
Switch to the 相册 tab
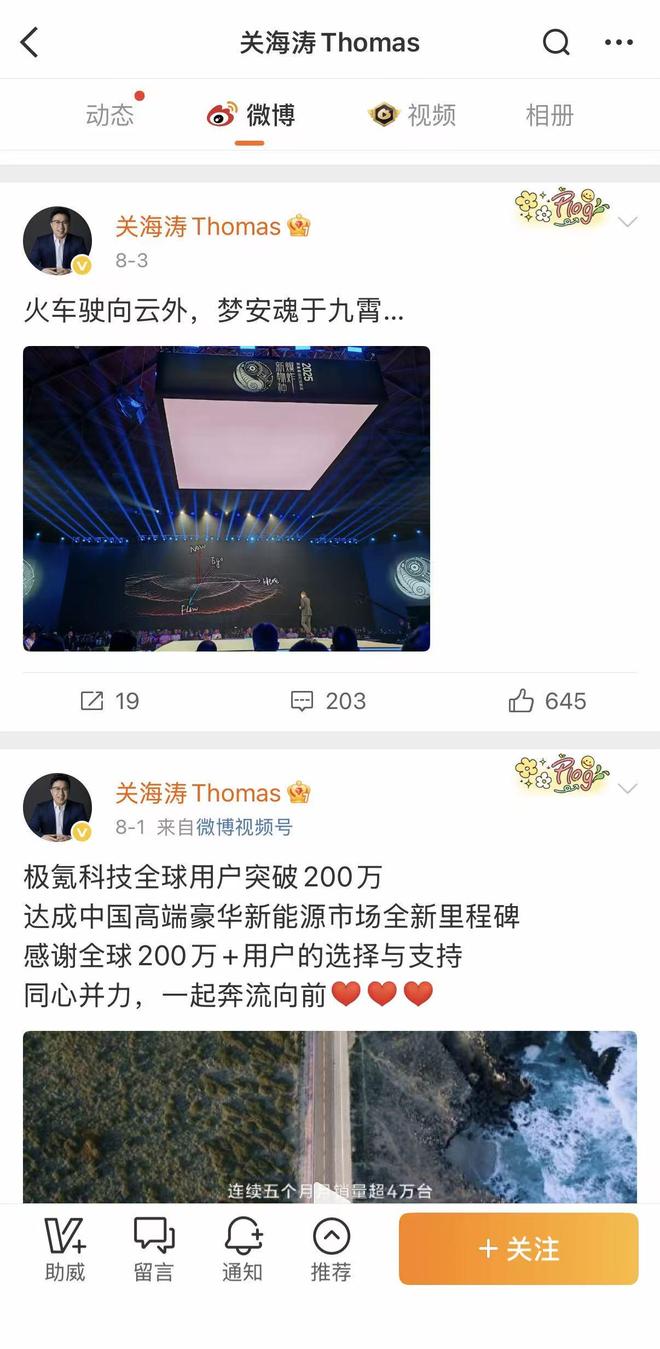549,115
